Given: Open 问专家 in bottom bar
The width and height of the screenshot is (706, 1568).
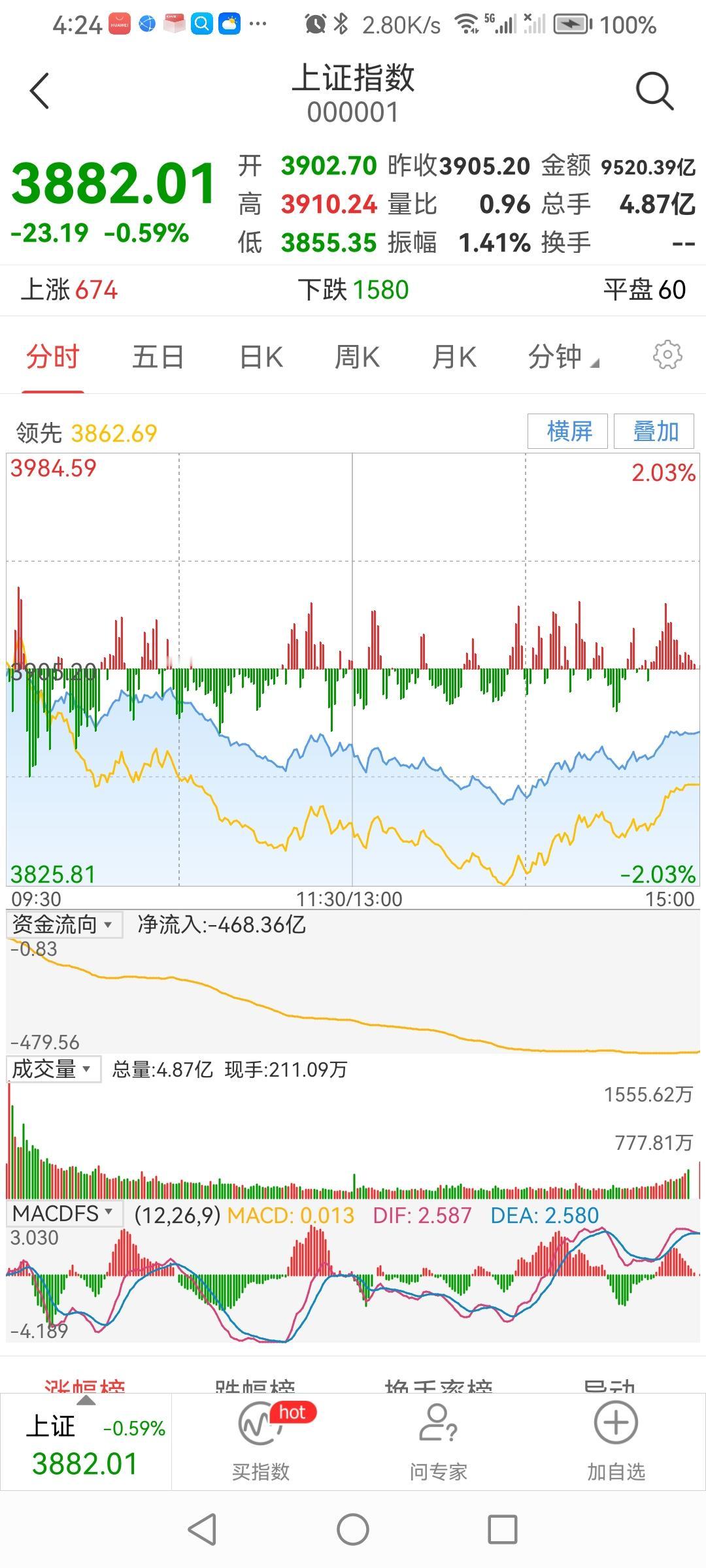Looking at the screenshot, I should 439,1440.
